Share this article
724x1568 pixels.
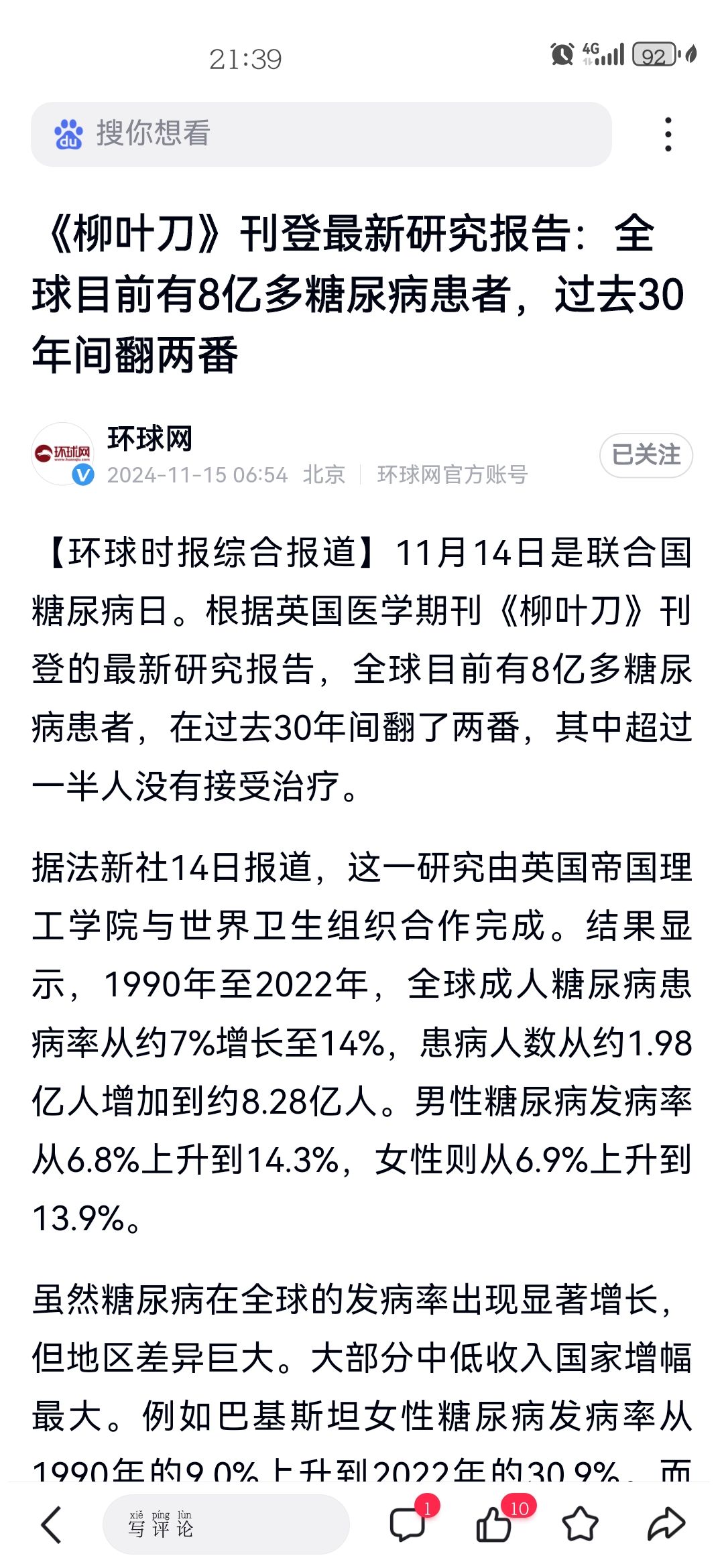click(x=666, y=1524)
